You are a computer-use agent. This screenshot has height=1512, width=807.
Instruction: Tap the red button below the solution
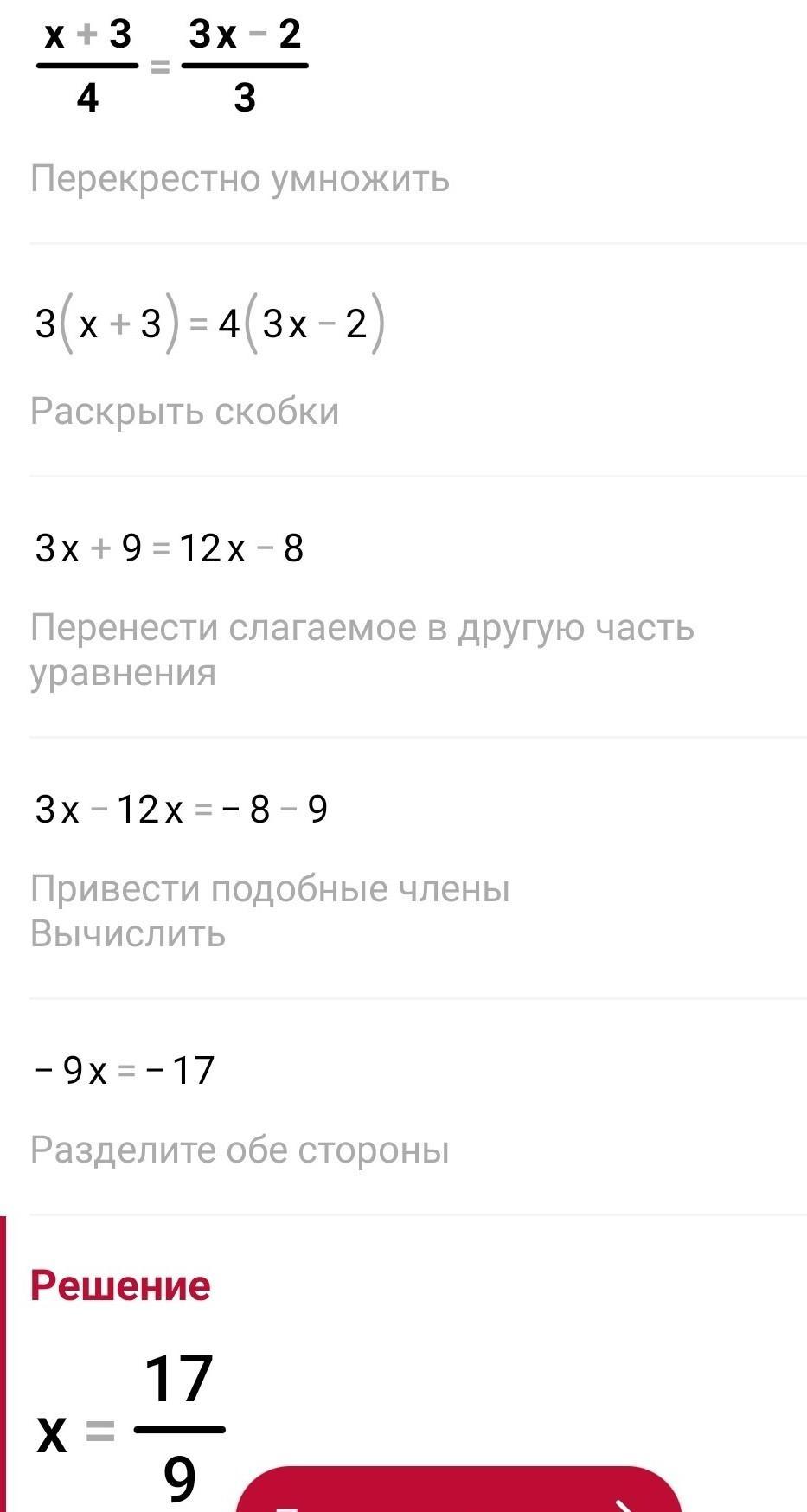point(458,1490)
